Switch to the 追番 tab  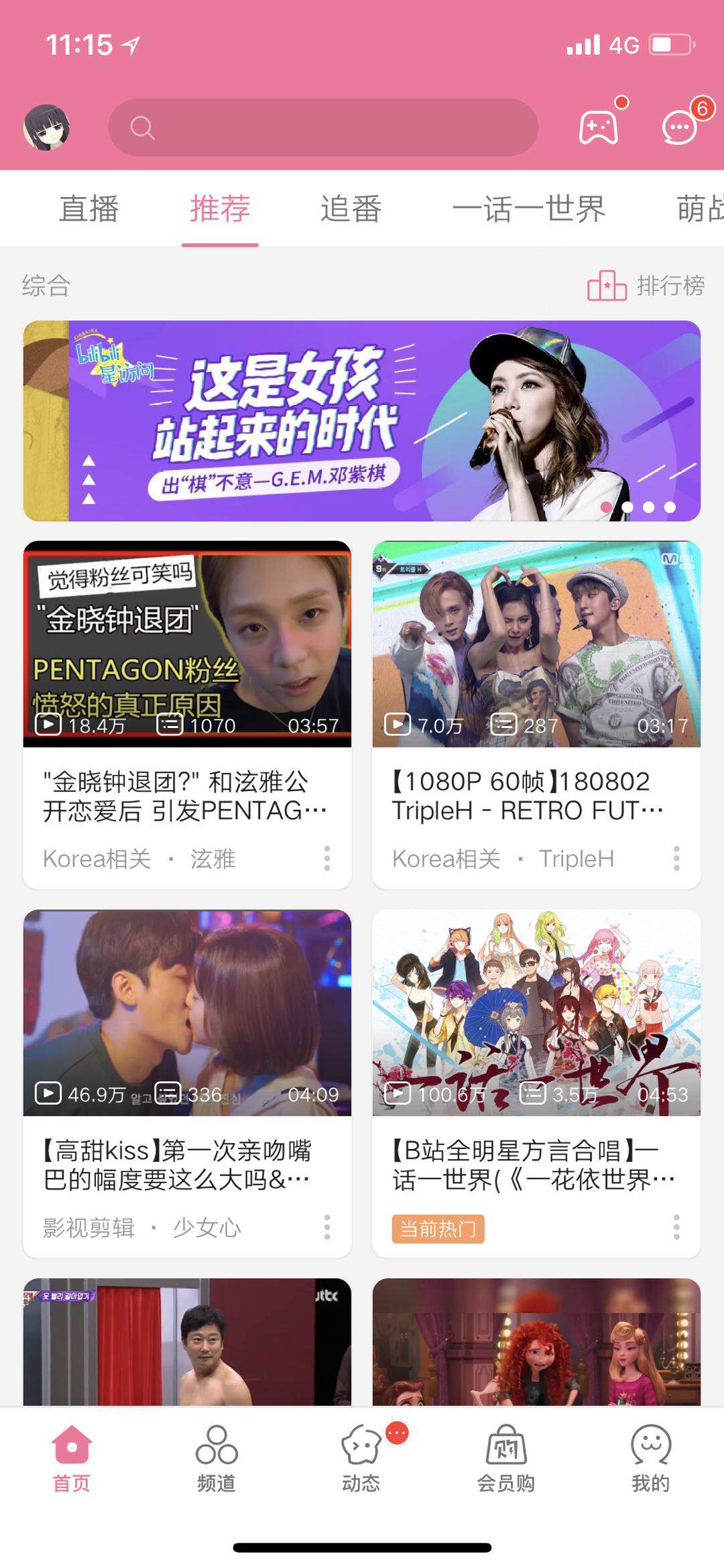(351, 208)
